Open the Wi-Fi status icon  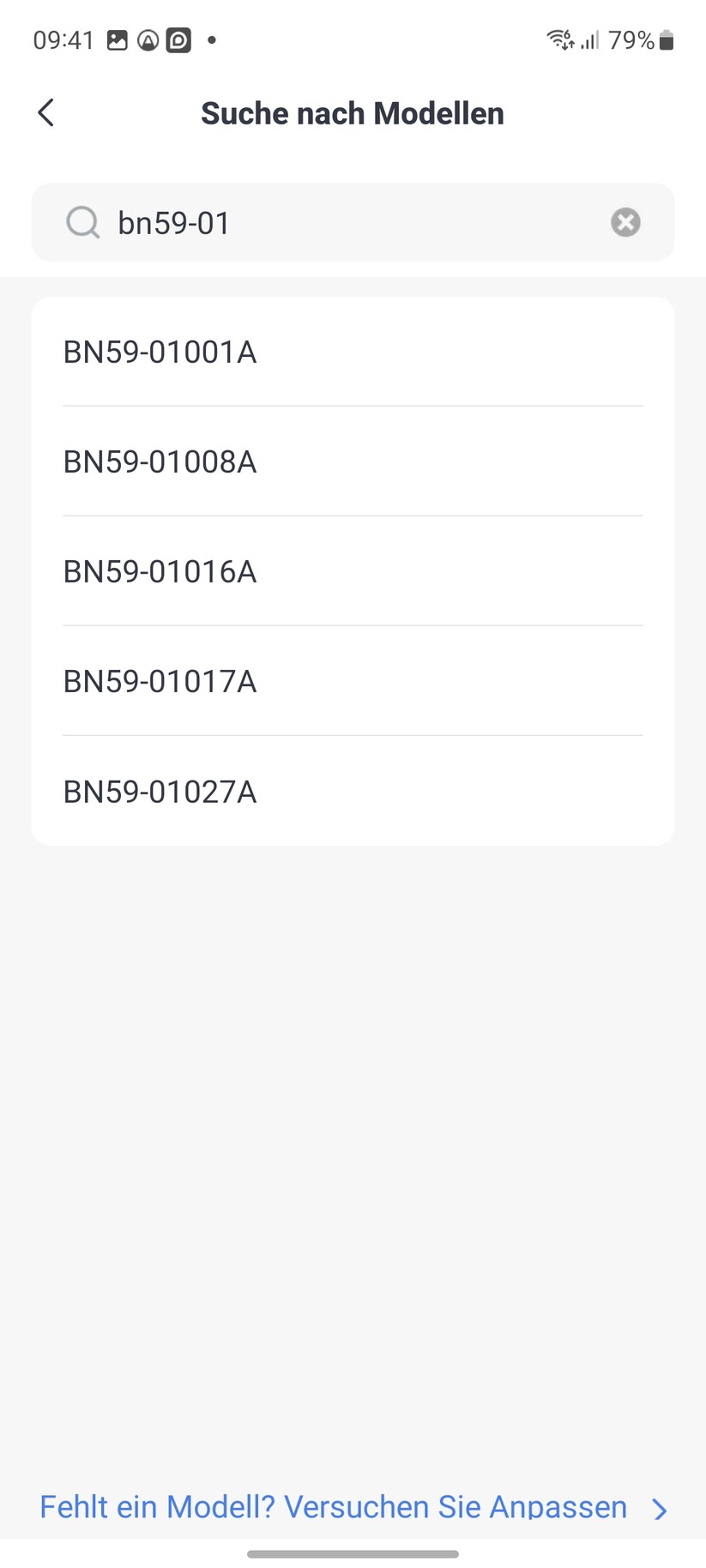pyautogui.click(x=558, y=39)
